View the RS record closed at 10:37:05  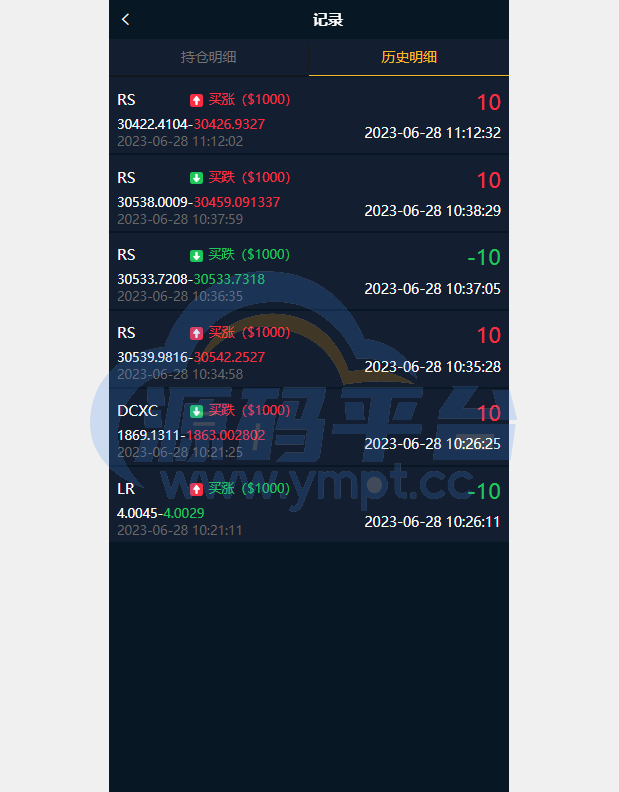[309, 271]
